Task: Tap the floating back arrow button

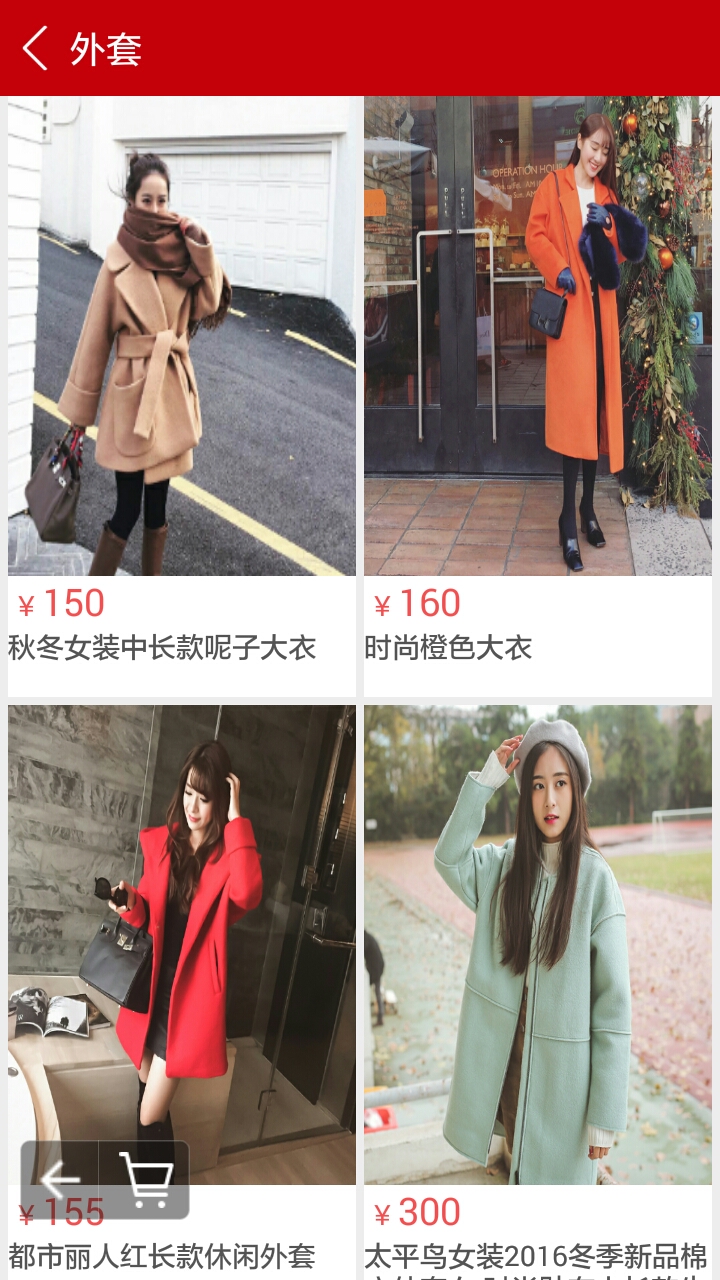Action: click(60, 1180)
